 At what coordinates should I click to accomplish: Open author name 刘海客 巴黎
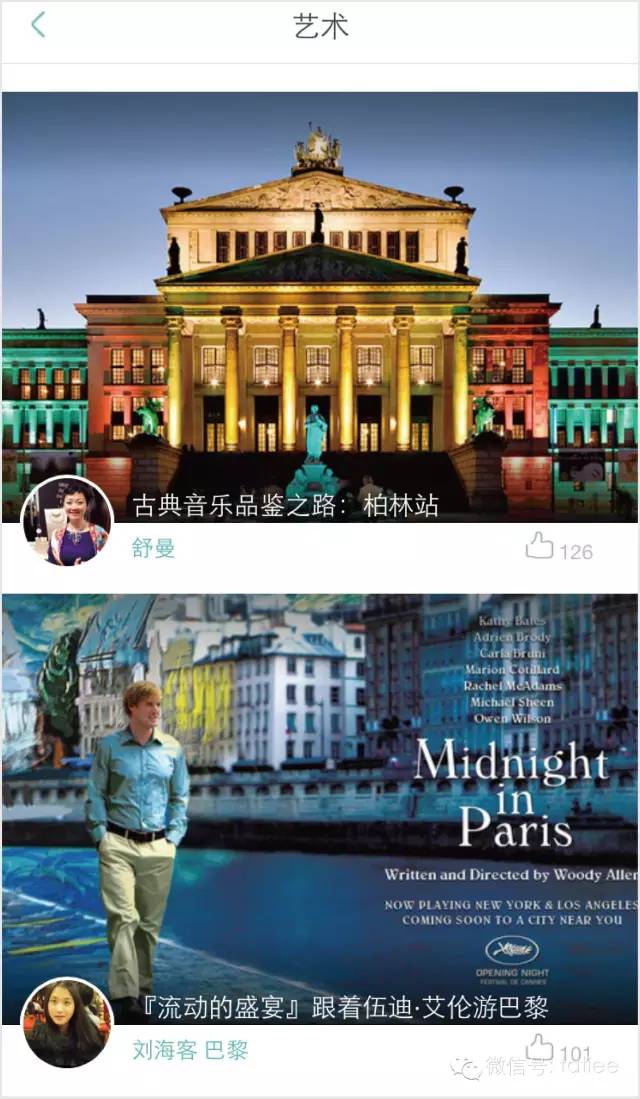click(190, 1050)
